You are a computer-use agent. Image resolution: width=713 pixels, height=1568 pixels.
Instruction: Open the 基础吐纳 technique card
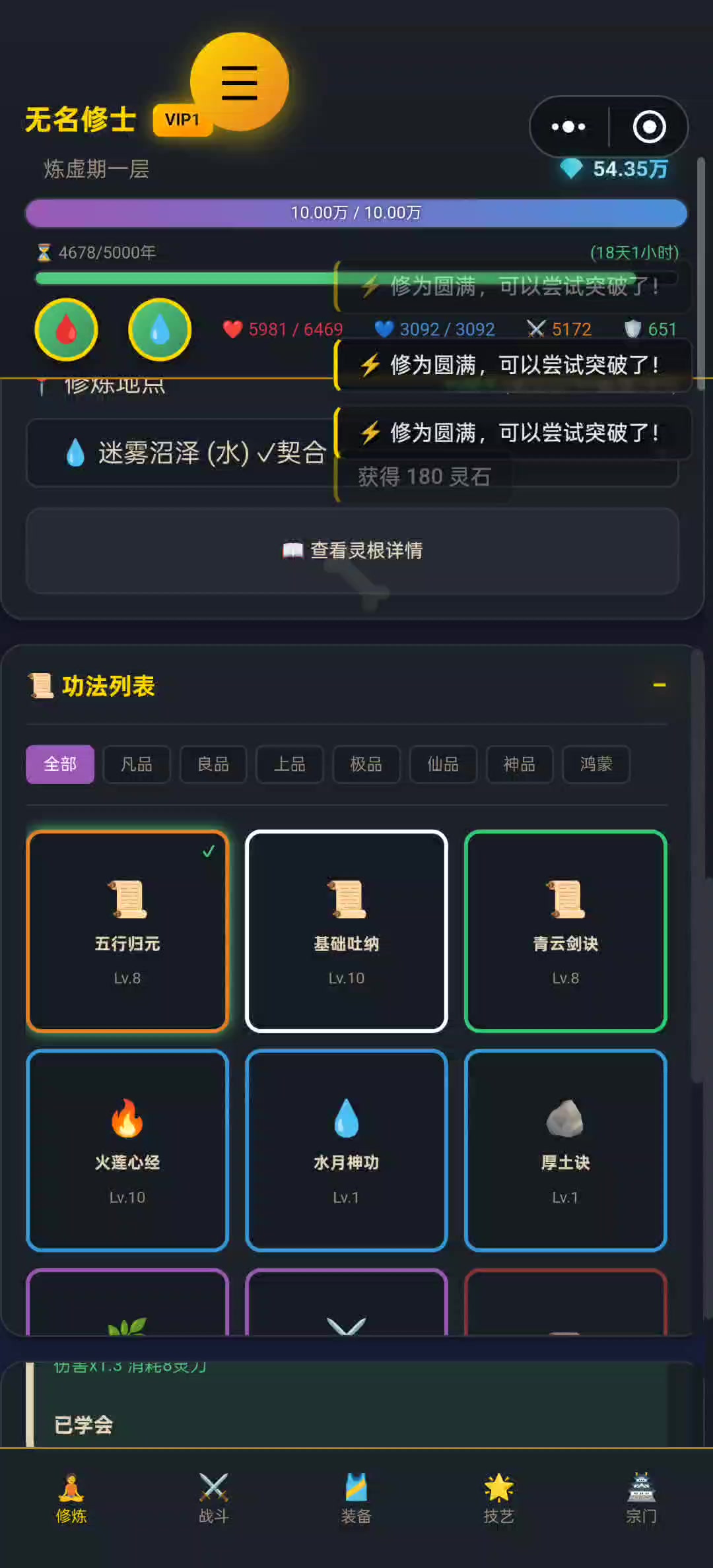coord(347,931)
